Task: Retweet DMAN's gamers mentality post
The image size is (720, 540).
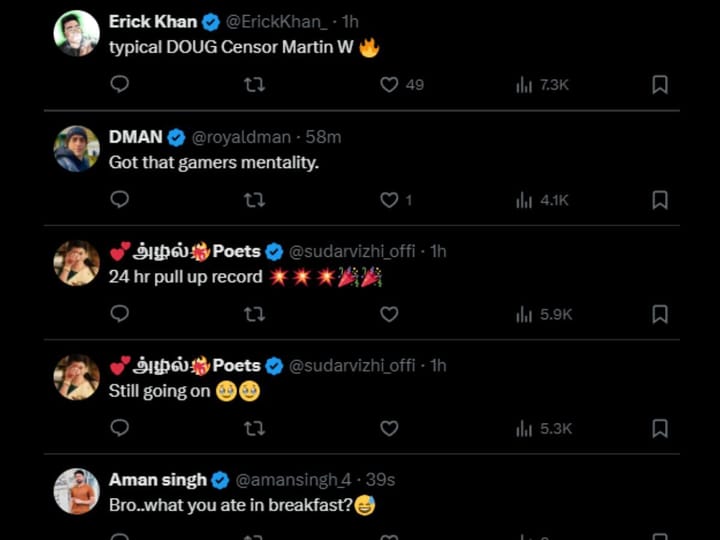Action: pyautogui.click(x=254, y=200)
